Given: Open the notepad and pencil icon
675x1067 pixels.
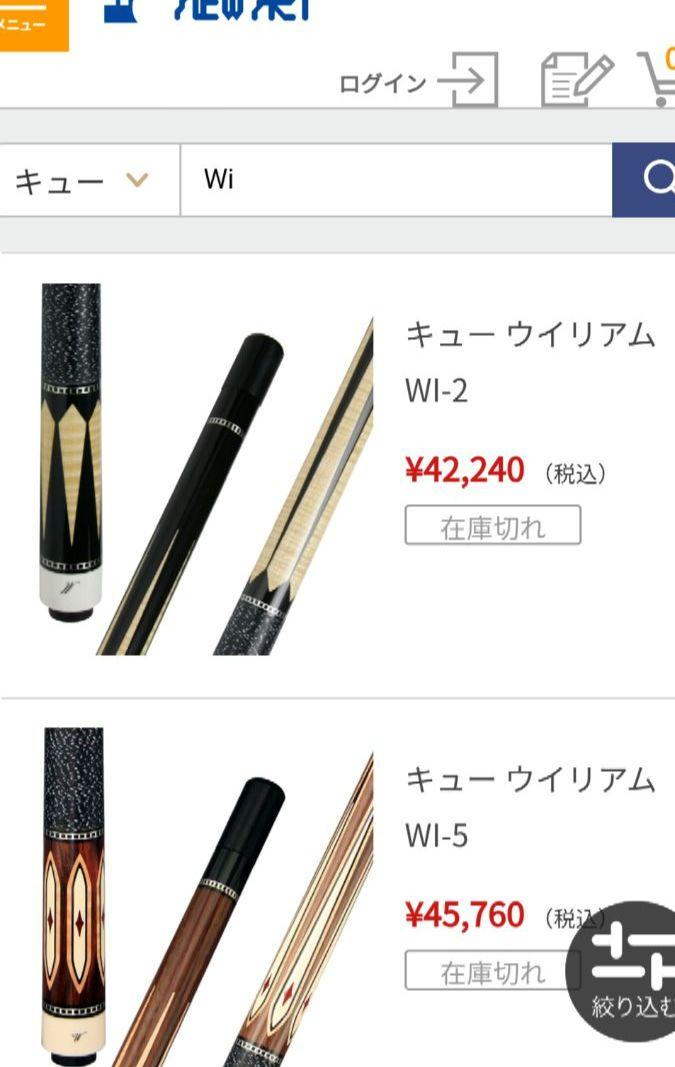Looking at the screenshot, I should click(576, 82).
